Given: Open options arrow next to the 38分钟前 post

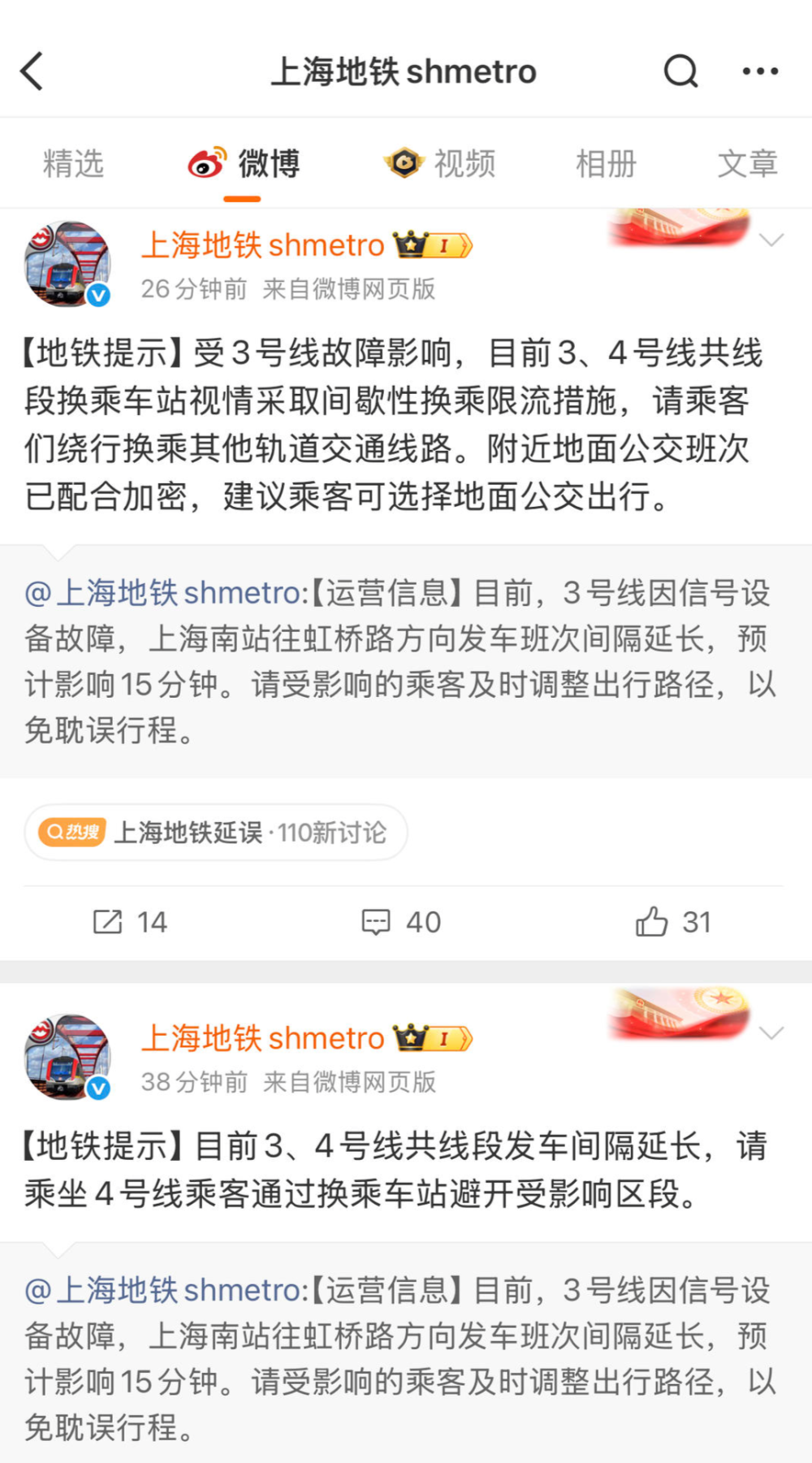Looking at the screenshot, I should [770, 1034].
